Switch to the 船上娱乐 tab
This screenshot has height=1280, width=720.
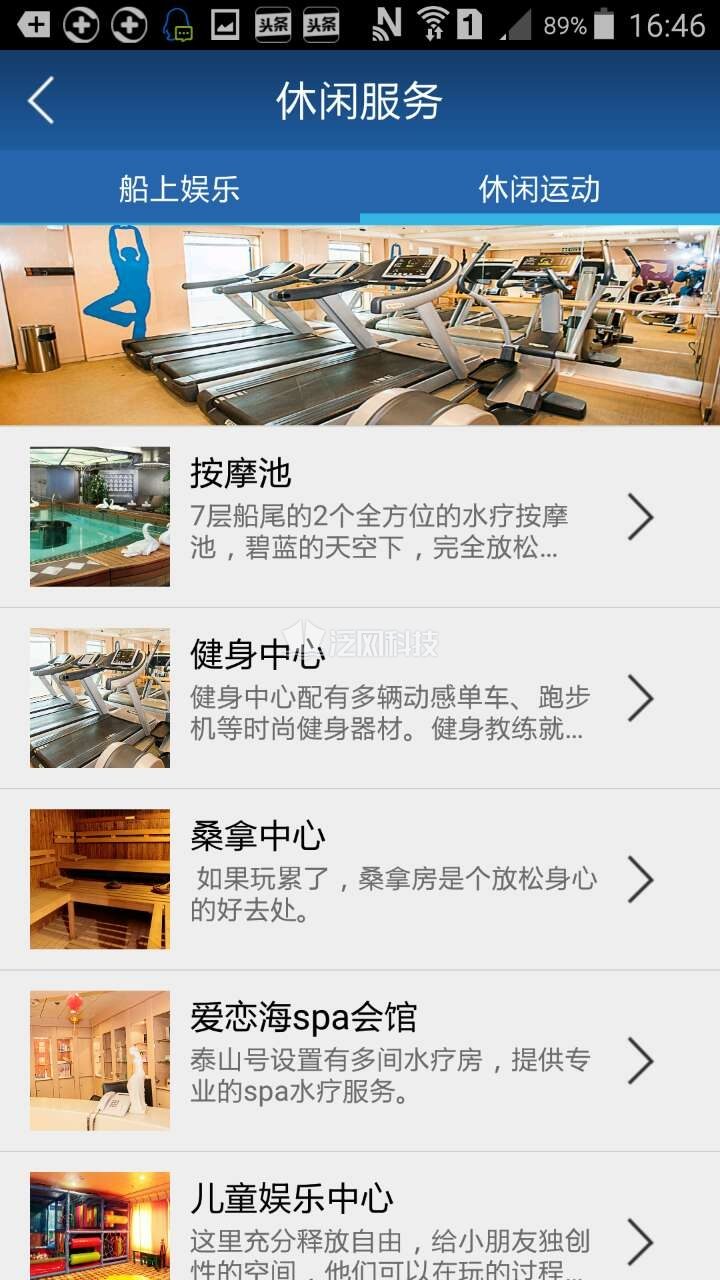[180, 188]
